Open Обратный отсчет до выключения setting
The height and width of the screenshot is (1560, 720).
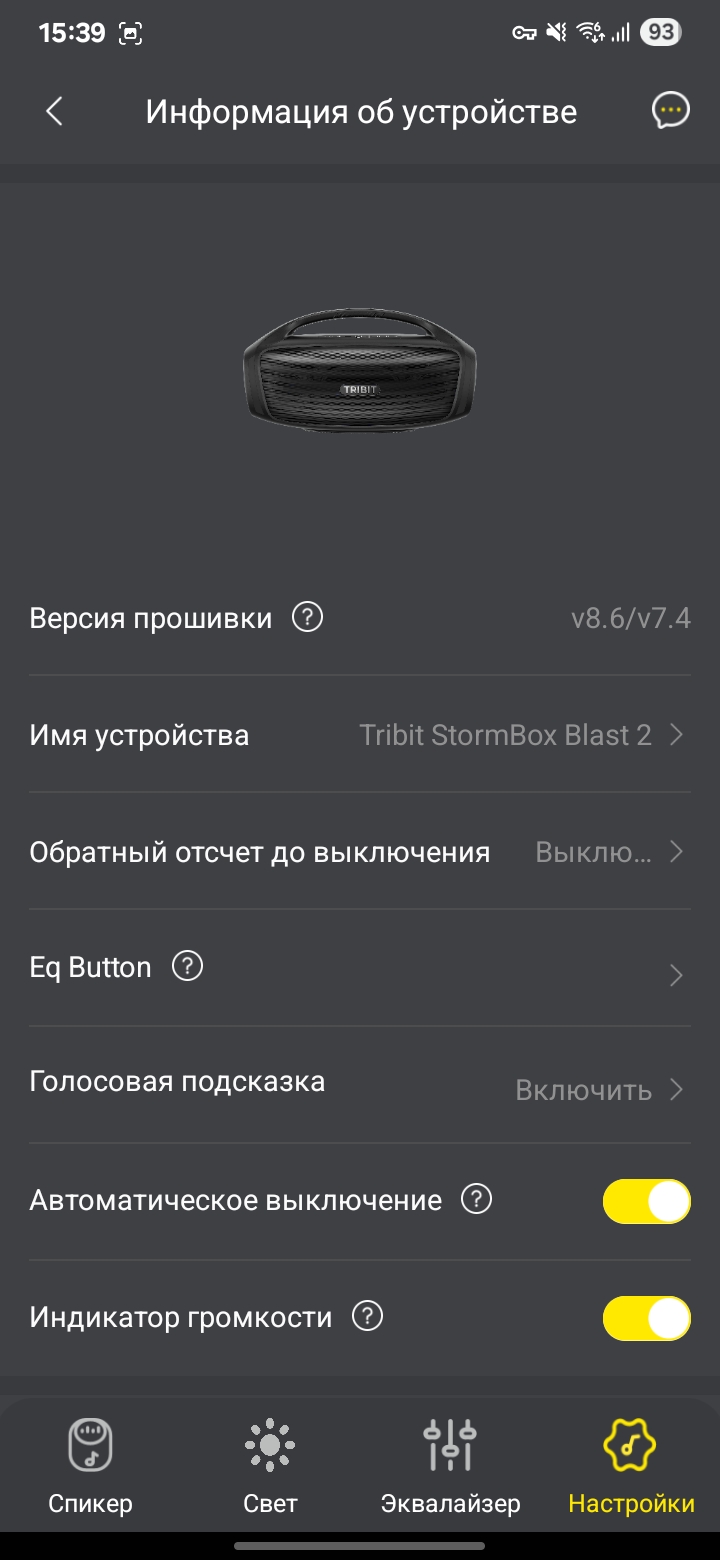click(360, 852)
